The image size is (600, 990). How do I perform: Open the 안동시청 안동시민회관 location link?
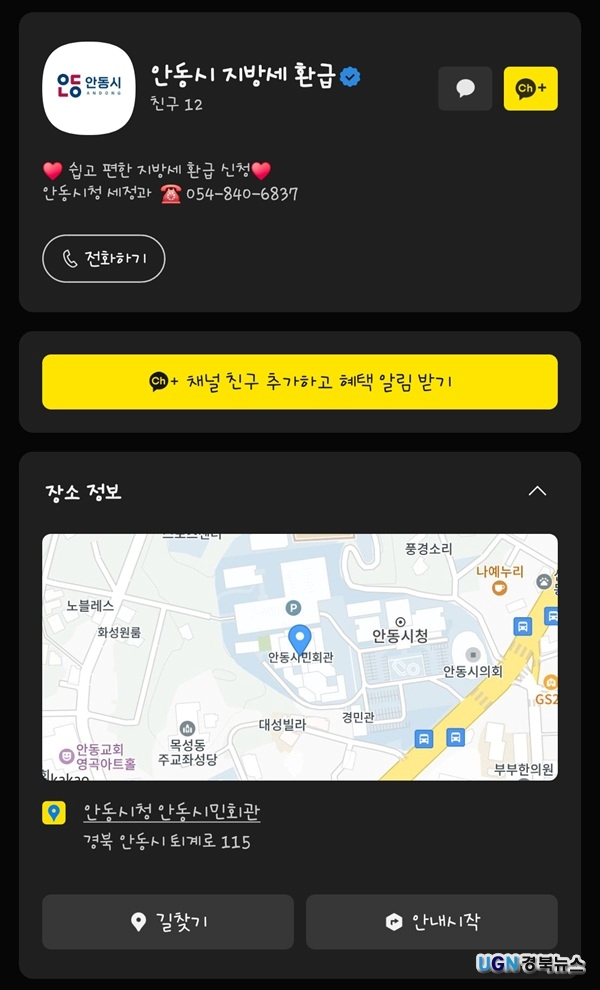(172, 812)
